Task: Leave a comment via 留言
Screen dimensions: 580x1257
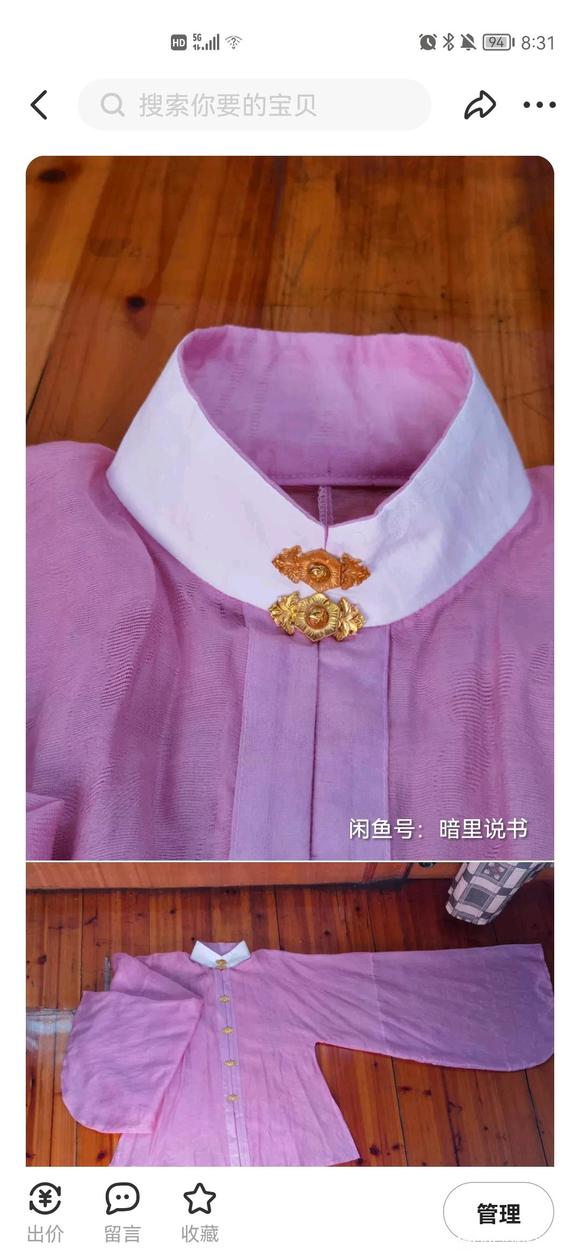Action: coord(122,1212)
